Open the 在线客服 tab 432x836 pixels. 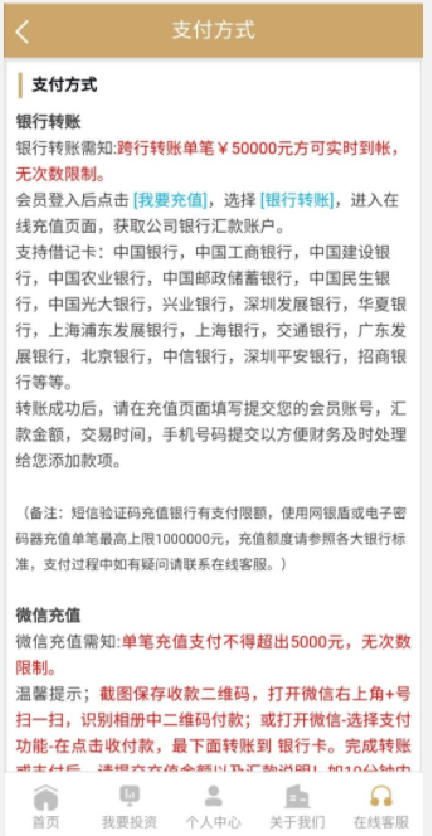pyautogui.click(x=381, y=807)
